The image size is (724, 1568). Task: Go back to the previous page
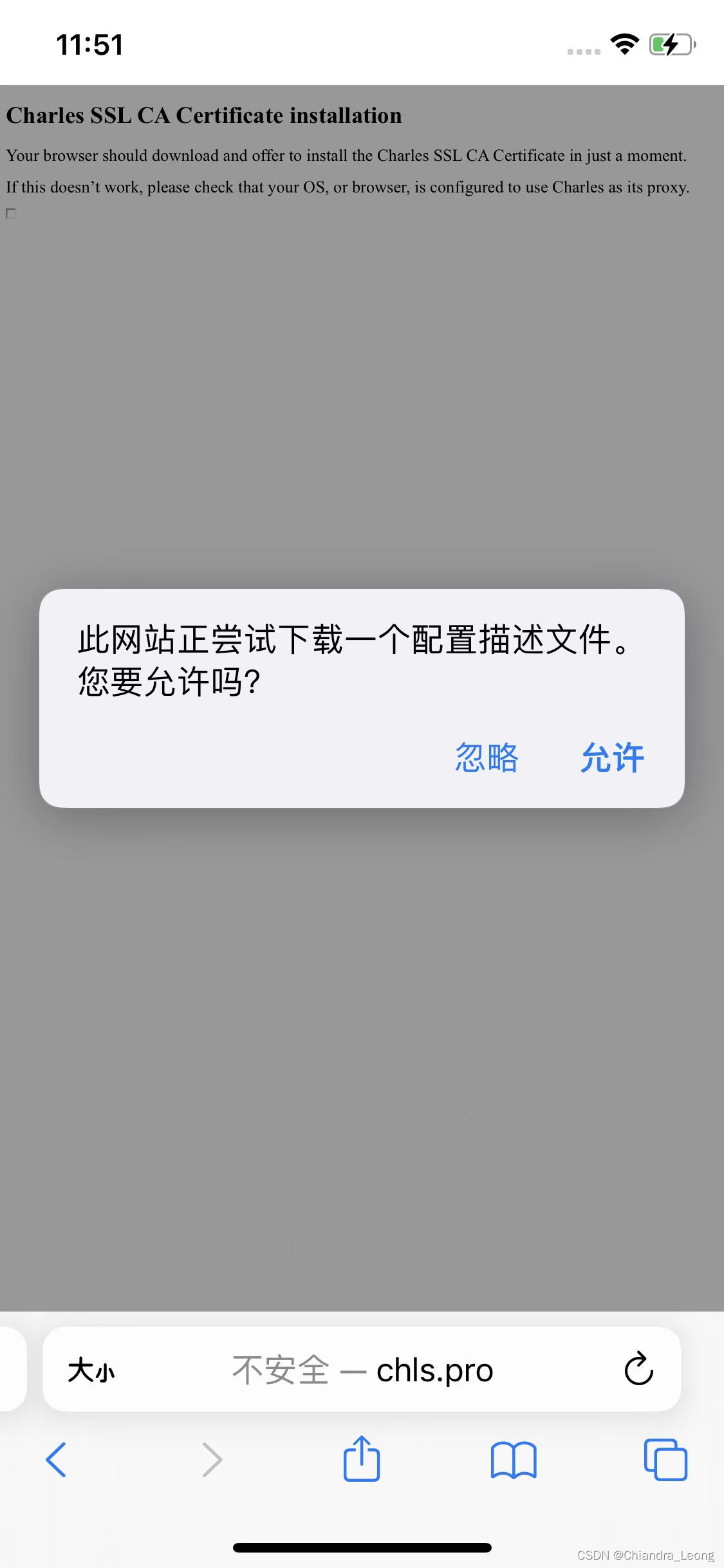(56, 1459)
